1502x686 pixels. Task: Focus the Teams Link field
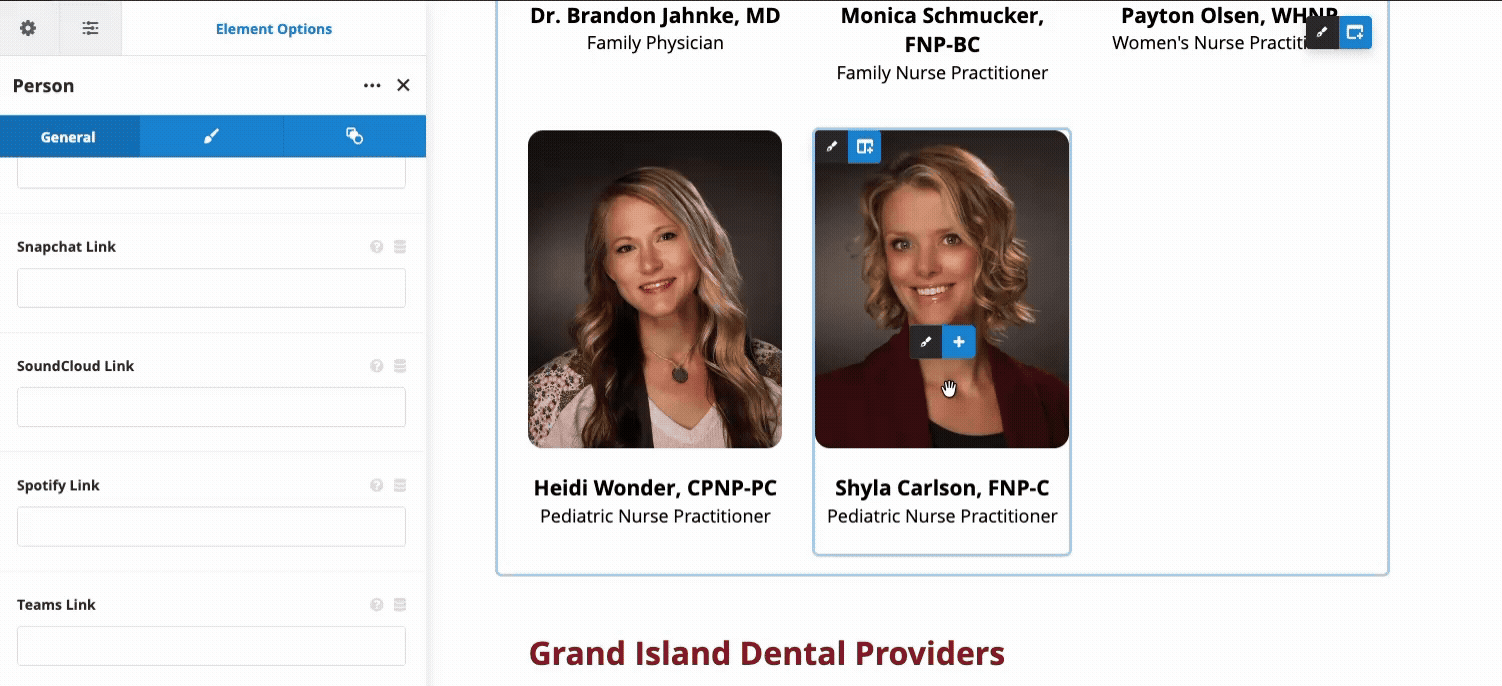211,646
